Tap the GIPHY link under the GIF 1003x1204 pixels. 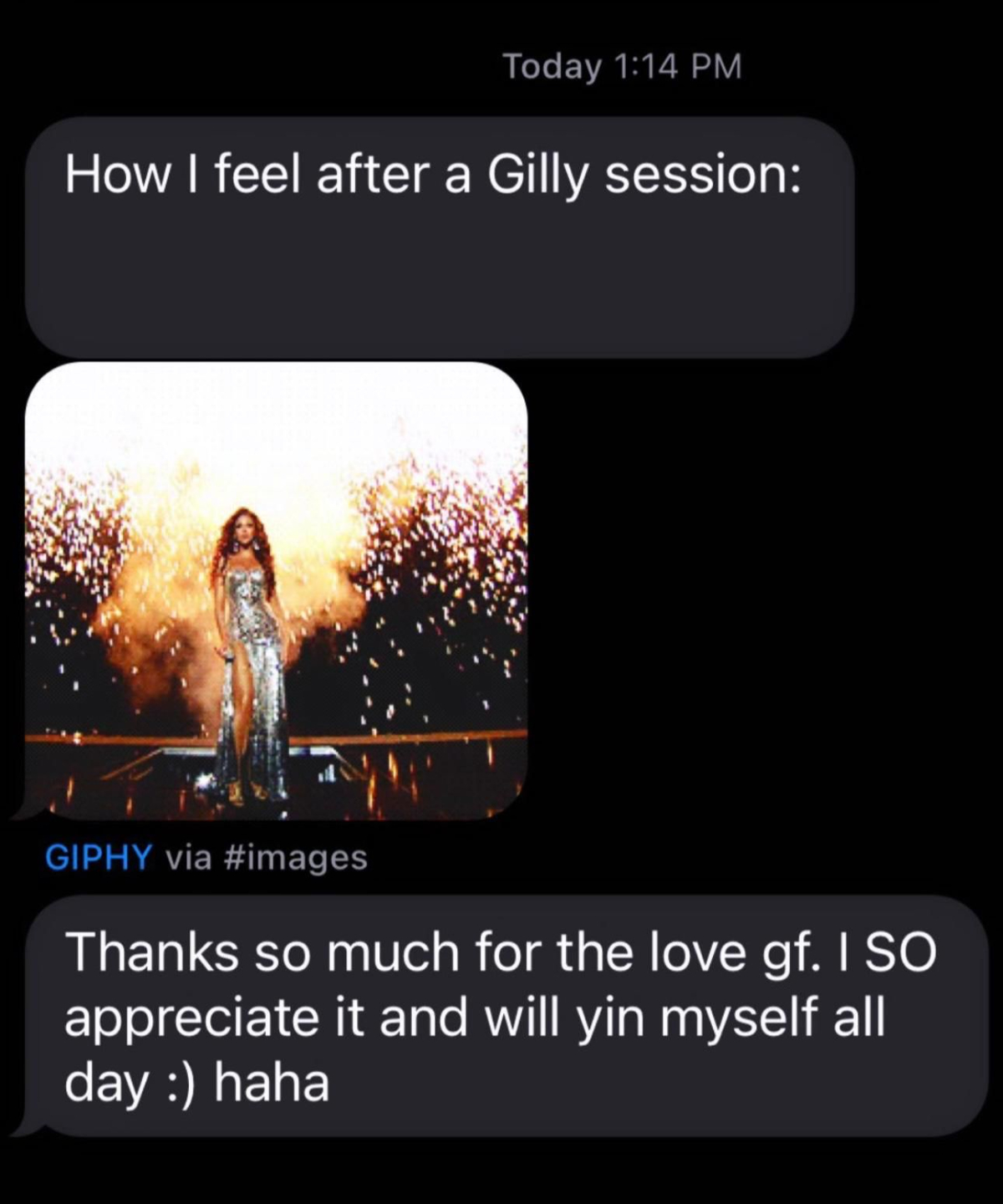point(99,857)
